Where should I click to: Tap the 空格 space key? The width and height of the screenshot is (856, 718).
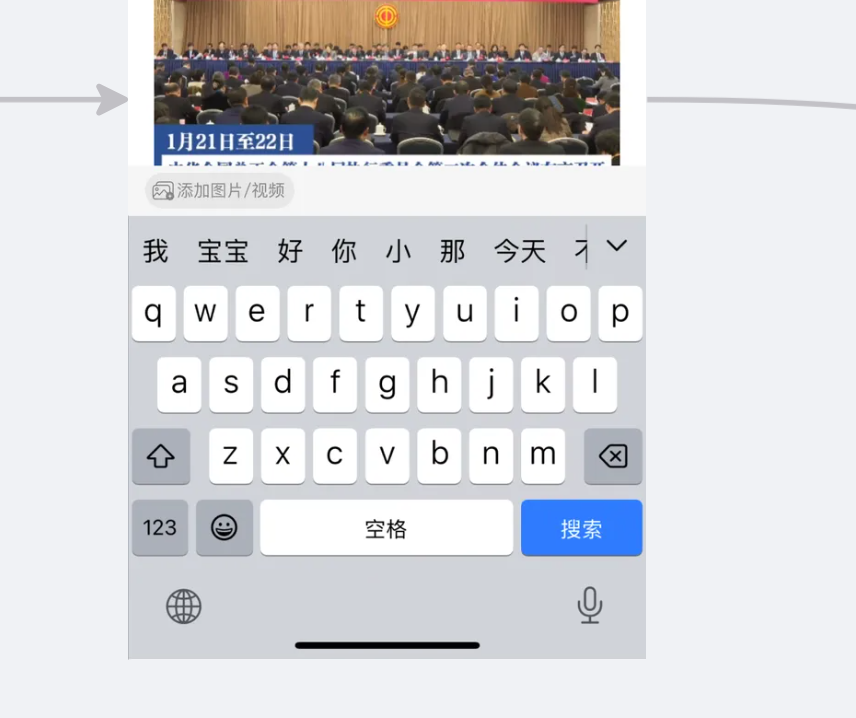386,528
